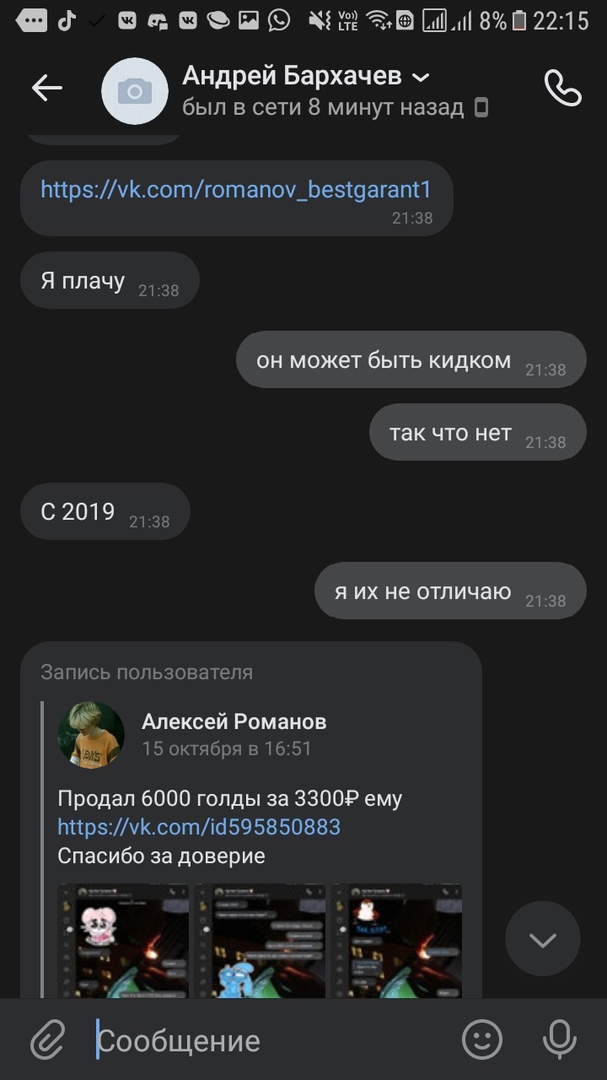The width and height of the screenshot is (607, 1080).
Task: Open Алексей Романов's forwarded post
Action: click(234, 721)
